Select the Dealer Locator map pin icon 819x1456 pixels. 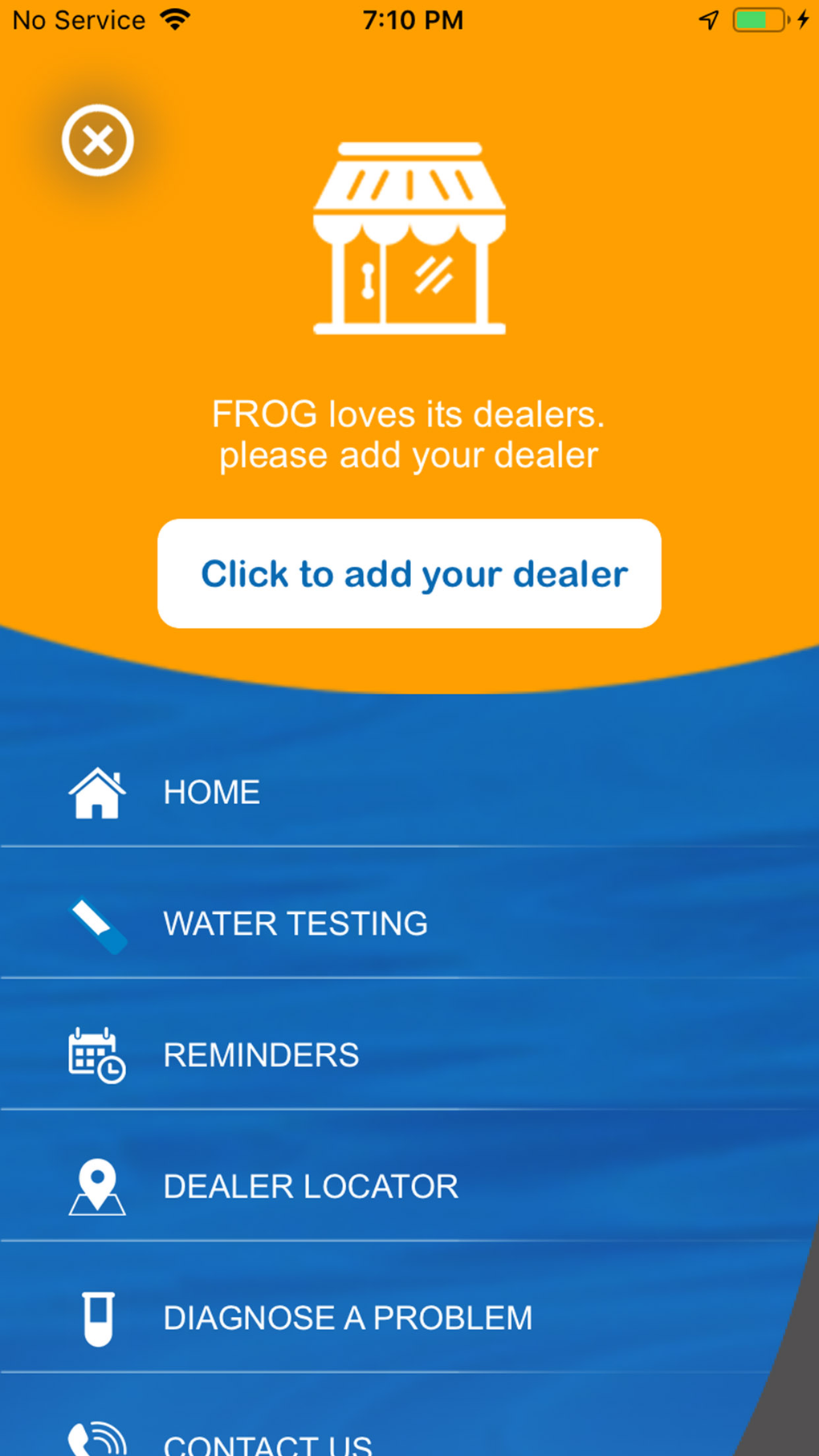tap(96, 1186)
